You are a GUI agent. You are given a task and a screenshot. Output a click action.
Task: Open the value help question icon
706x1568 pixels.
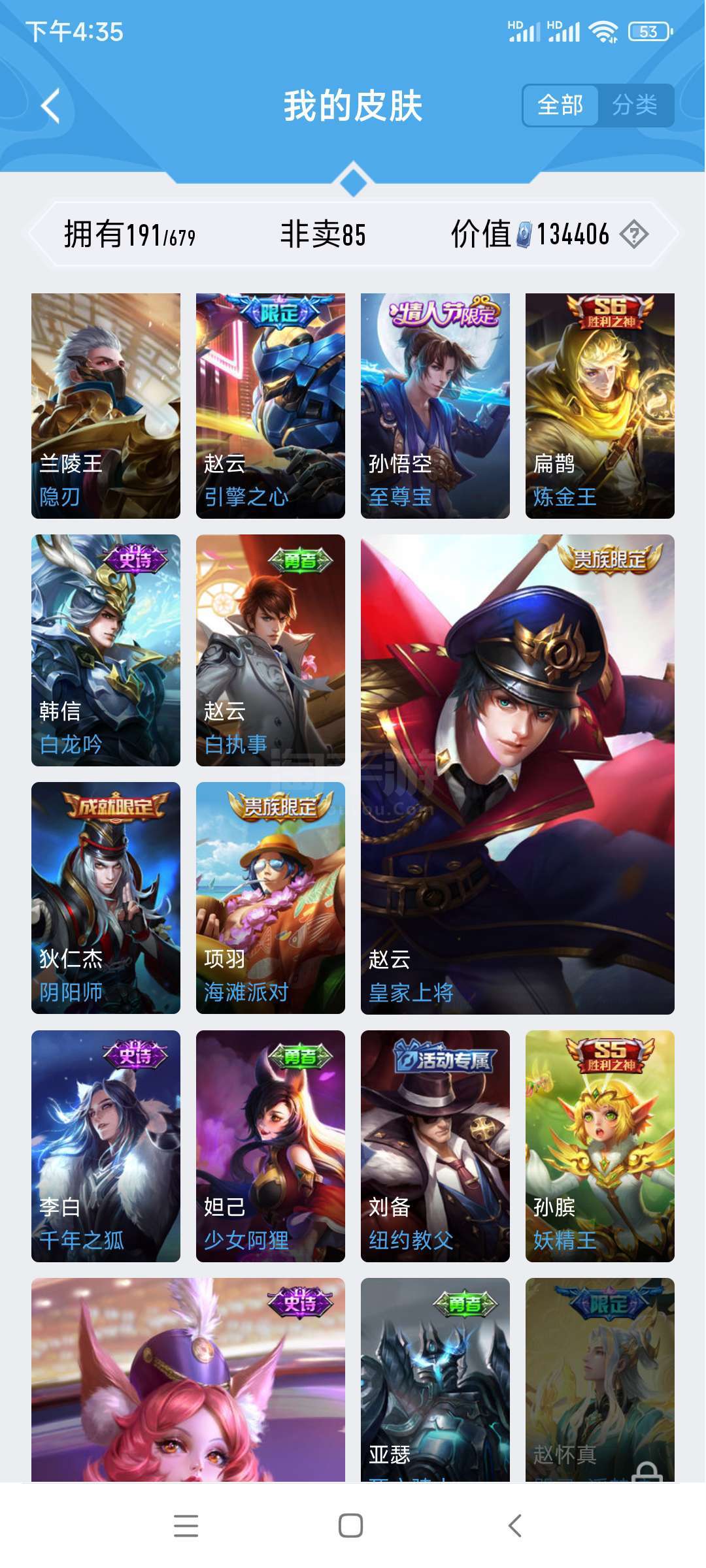pyautogui.click(x=633, y=234)
